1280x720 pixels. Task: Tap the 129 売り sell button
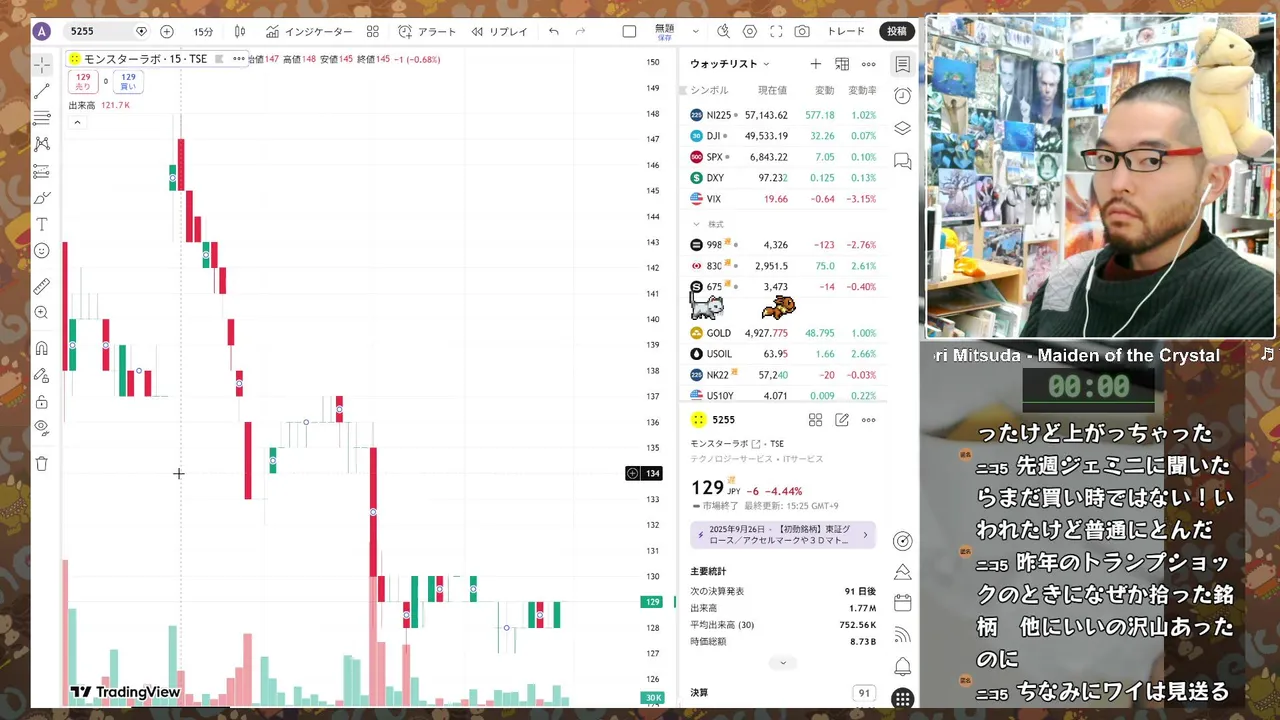(83, 81)
